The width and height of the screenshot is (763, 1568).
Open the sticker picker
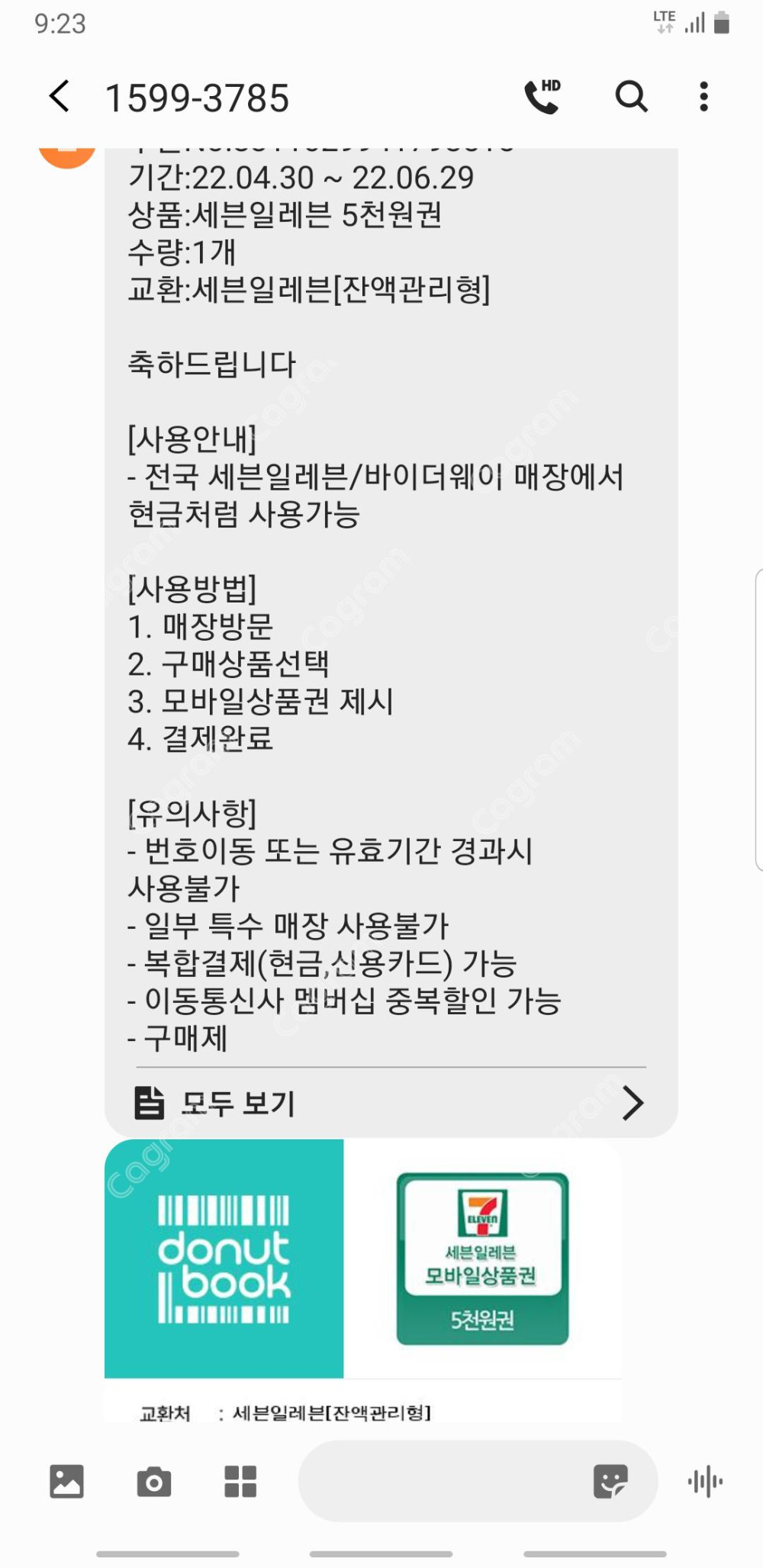coord(610,1482)
